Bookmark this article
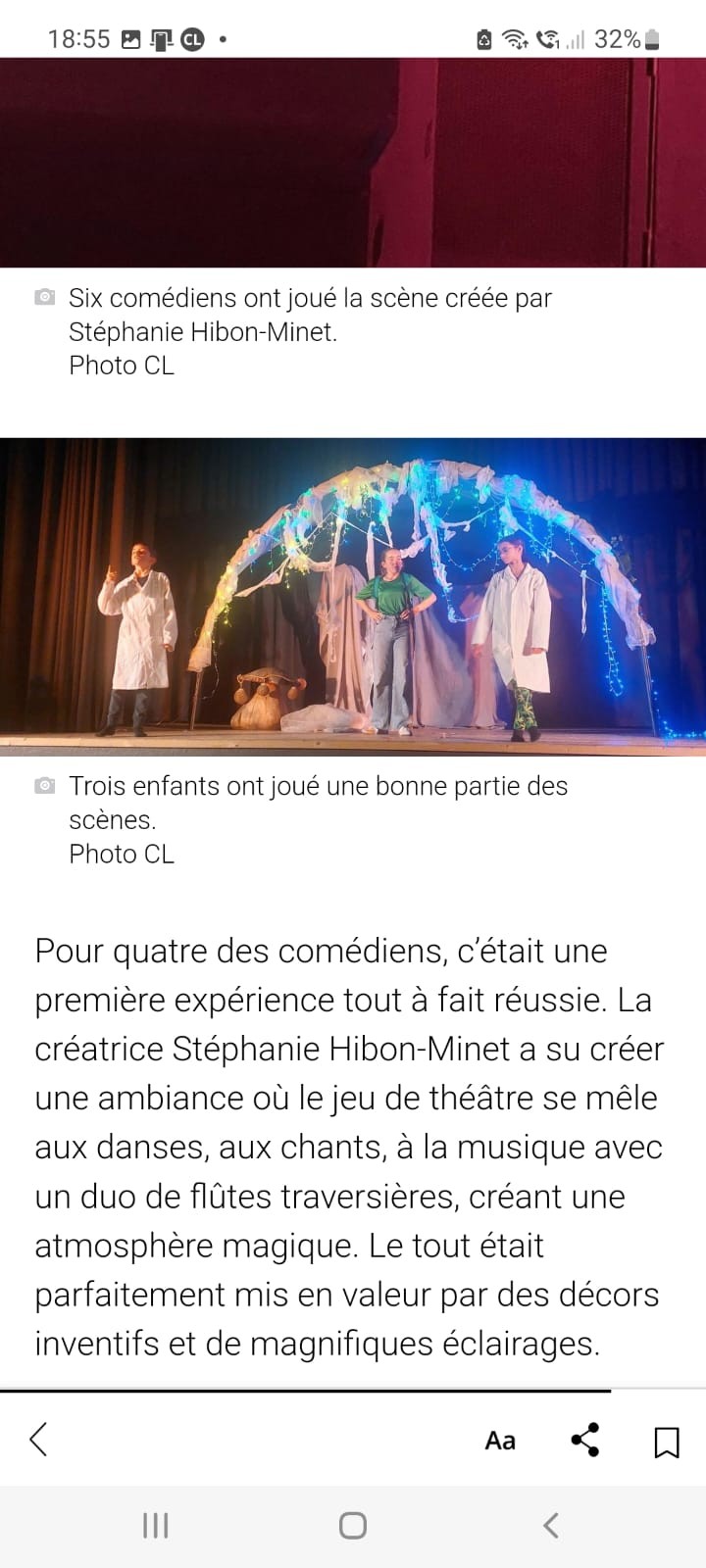 tap(667, 1441)
